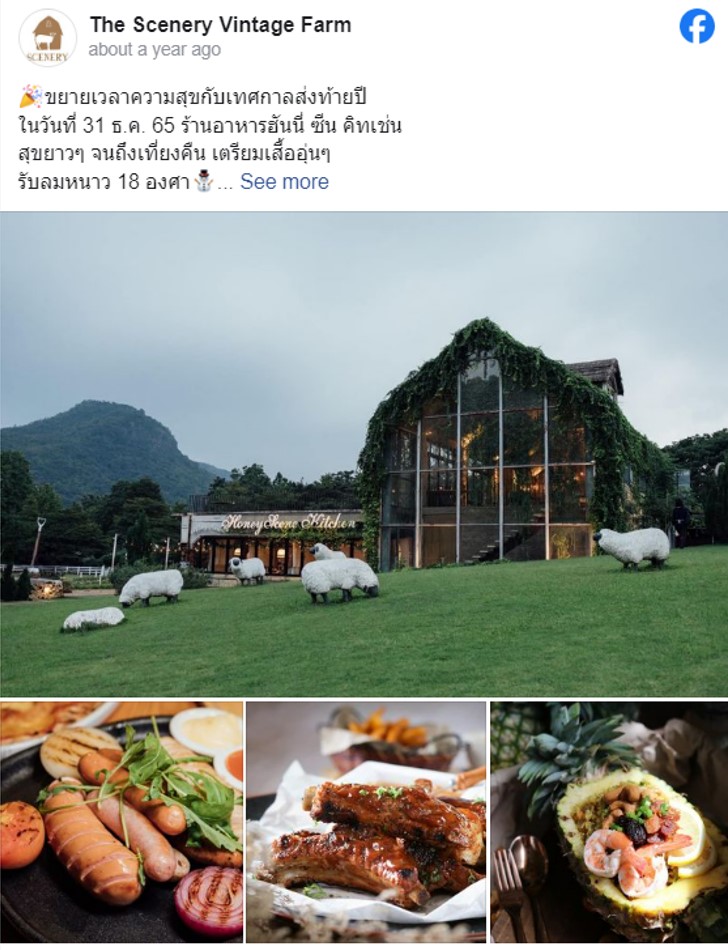Open the main photo of the farm building

(x=364, y=454)
